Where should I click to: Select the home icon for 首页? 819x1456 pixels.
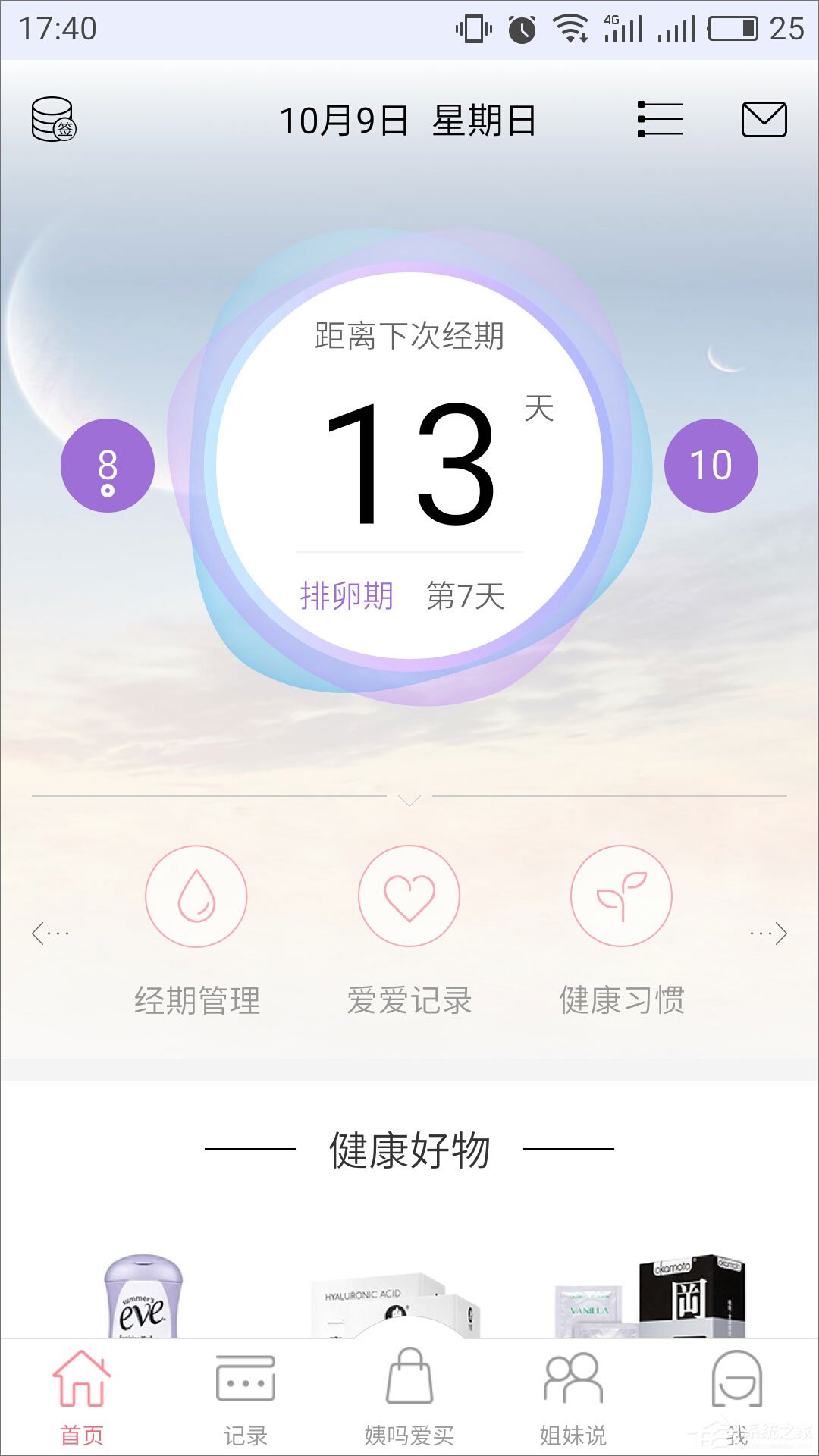(82, 1398)
